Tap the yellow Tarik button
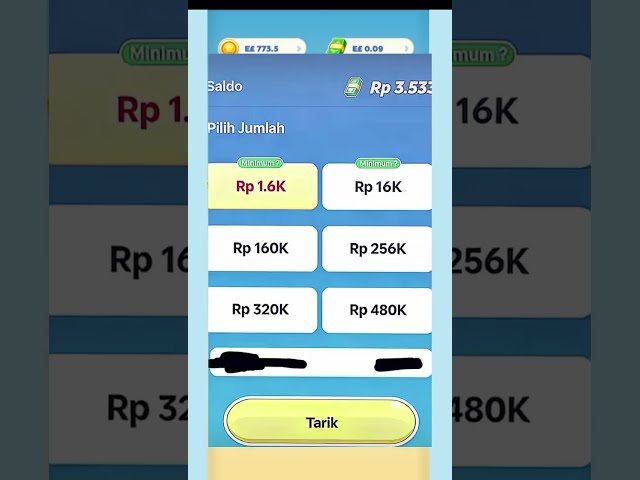 point(321,423)
